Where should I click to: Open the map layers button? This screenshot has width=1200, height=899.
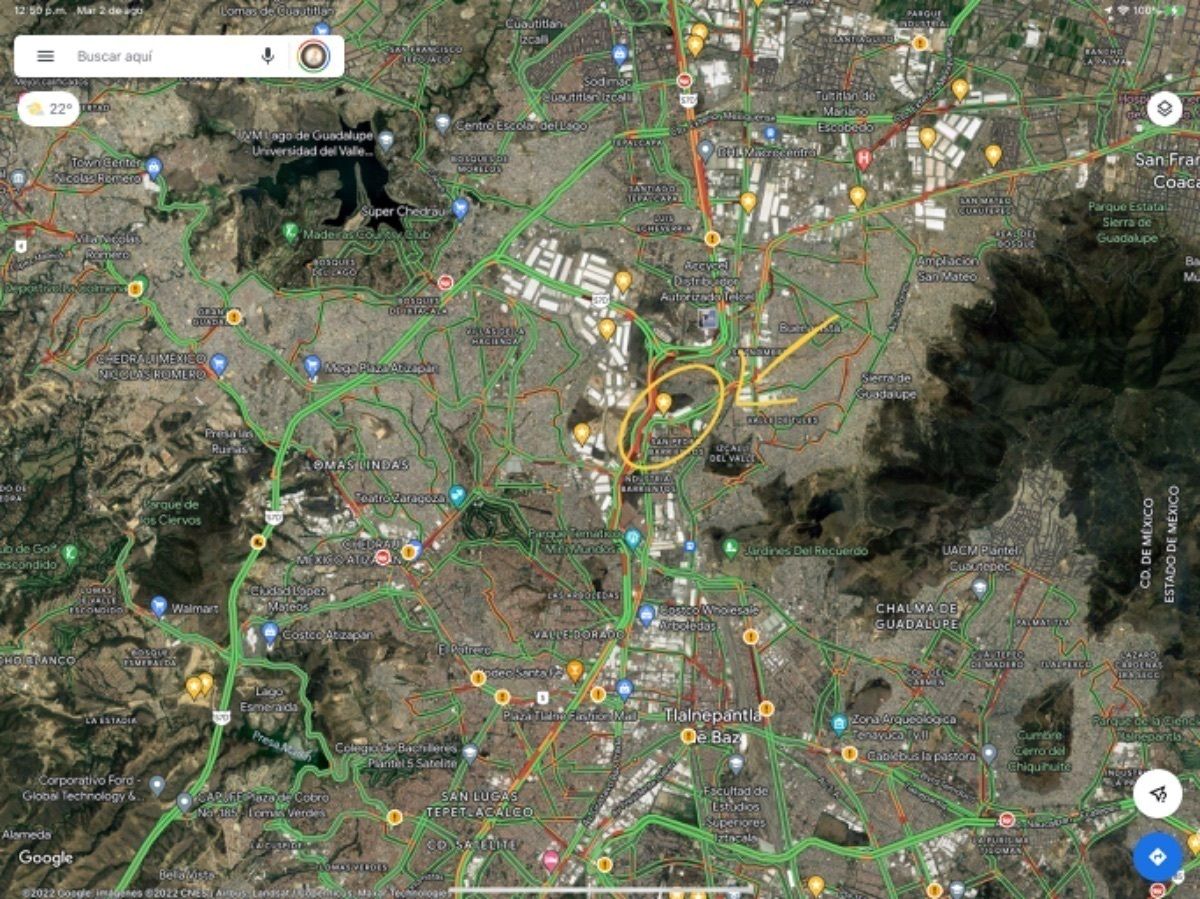(x=1164, y=108)
